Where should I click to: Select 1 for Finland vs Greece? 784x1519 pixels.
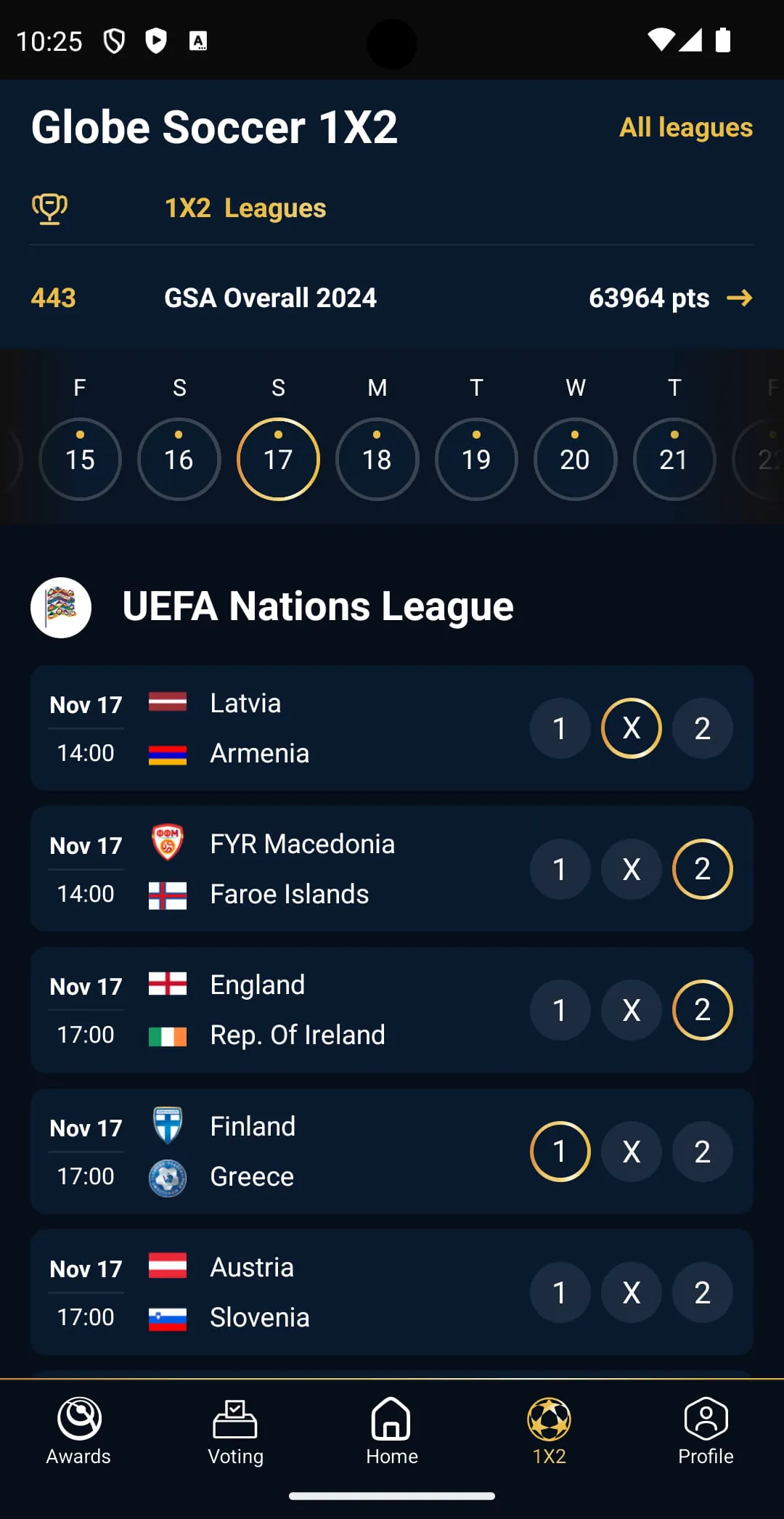click(x=560, y=1151)
